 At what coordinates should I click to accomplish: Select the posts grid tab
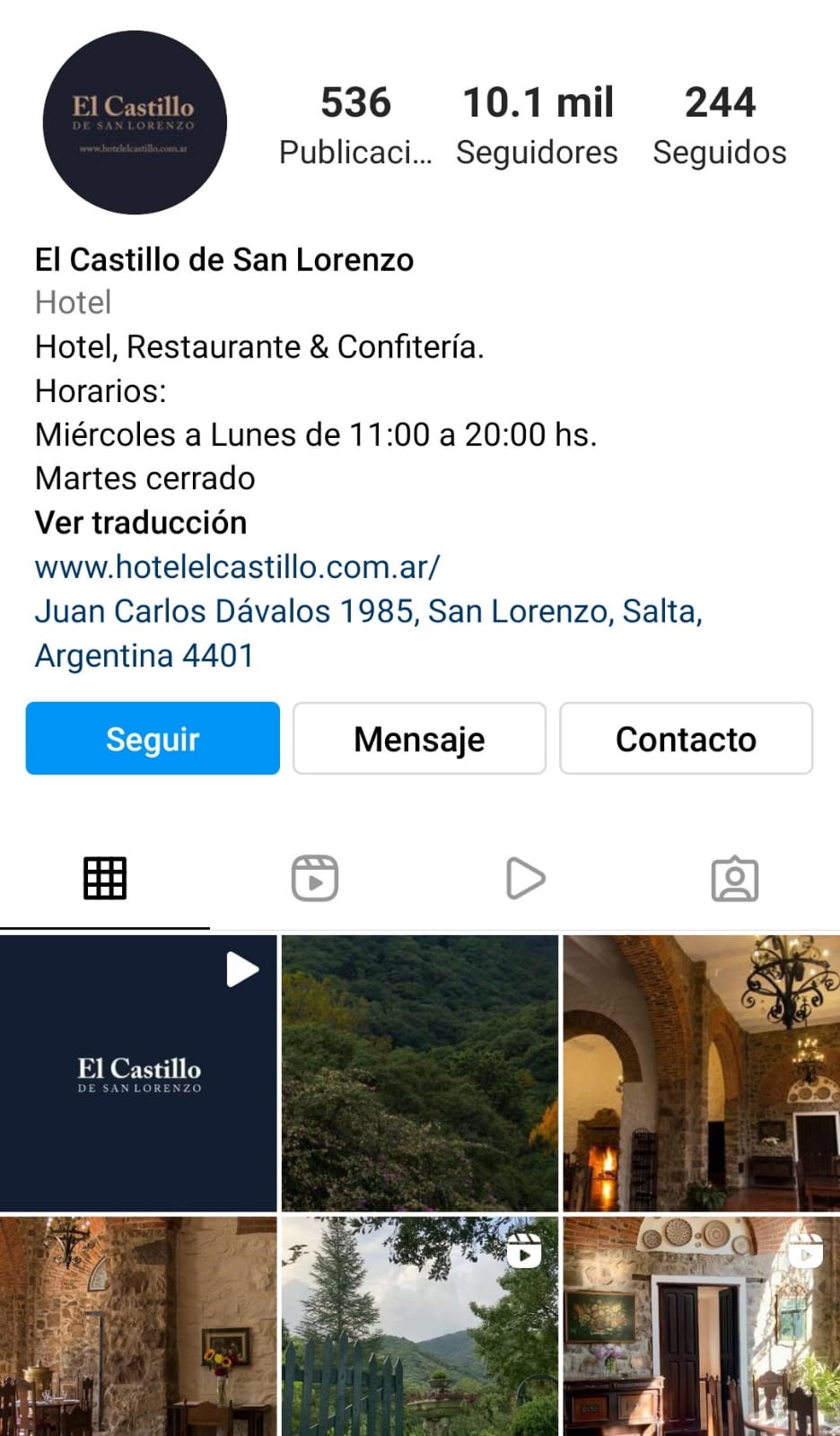click(x=105, y=878)
